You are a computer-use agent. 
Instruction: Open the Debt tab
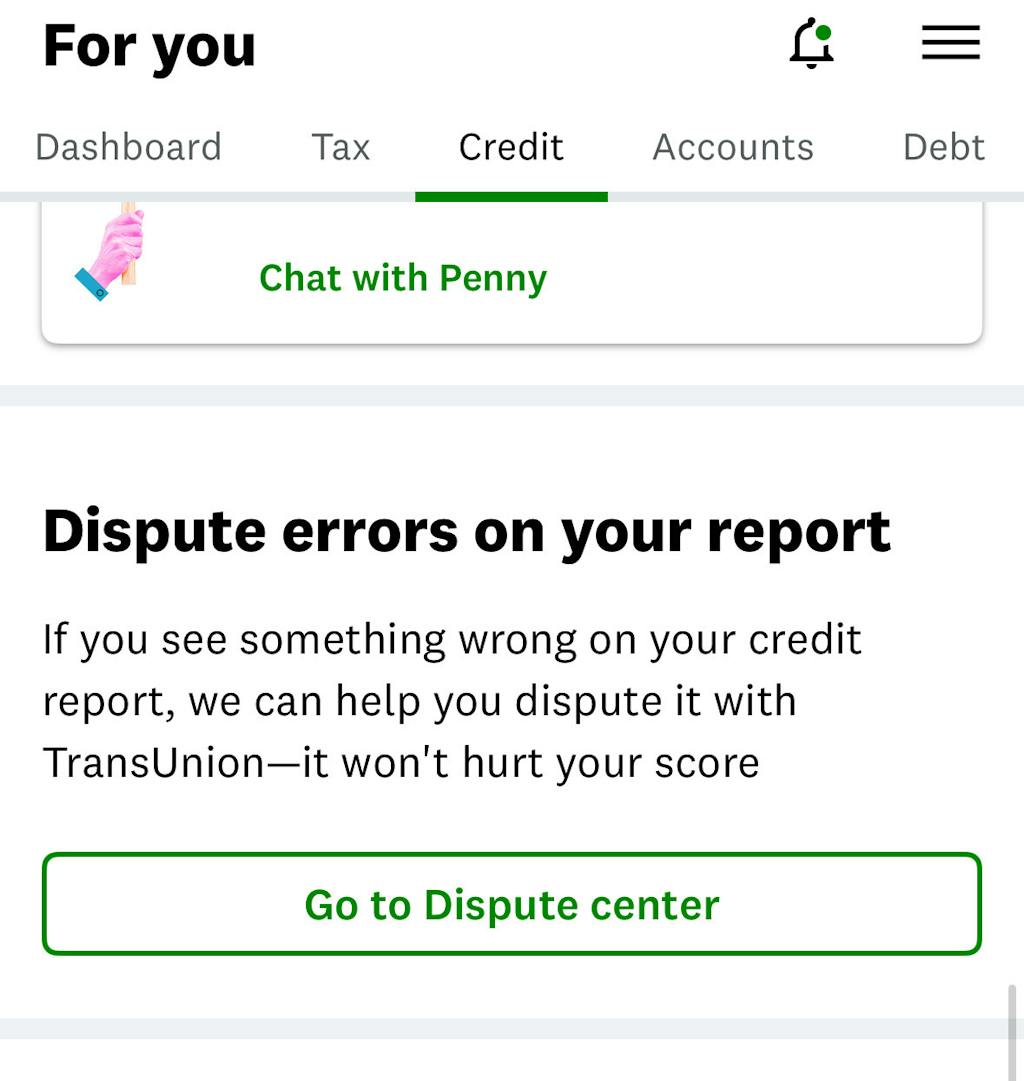(x=943, y=147)
